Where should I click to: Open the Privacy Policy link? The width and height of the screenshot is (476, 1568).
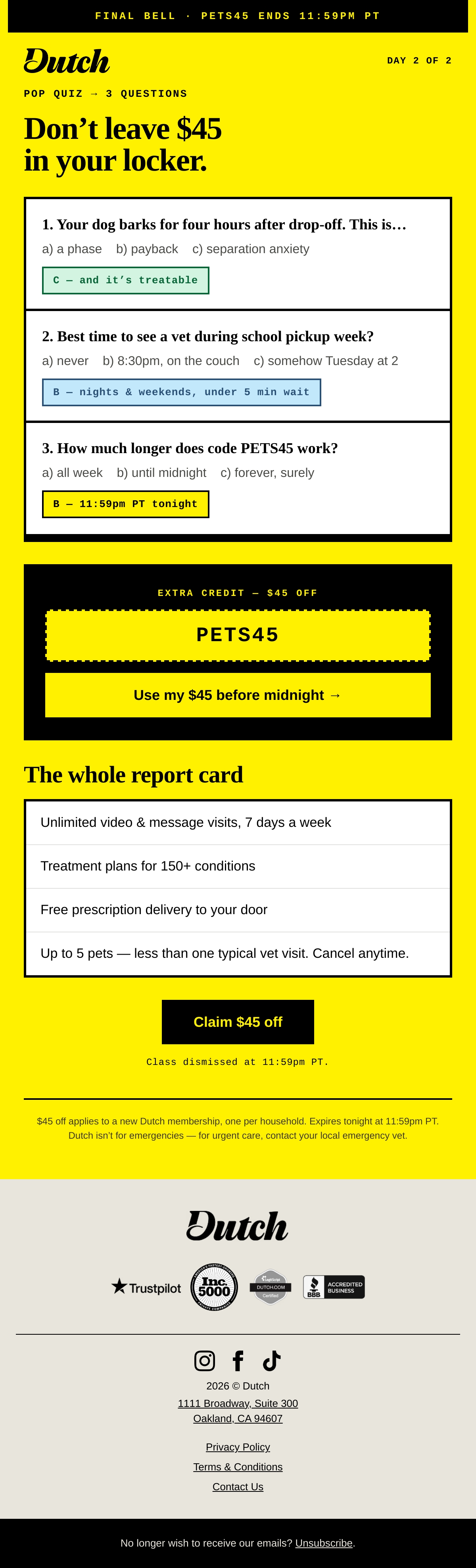[x=238, y=1447]
